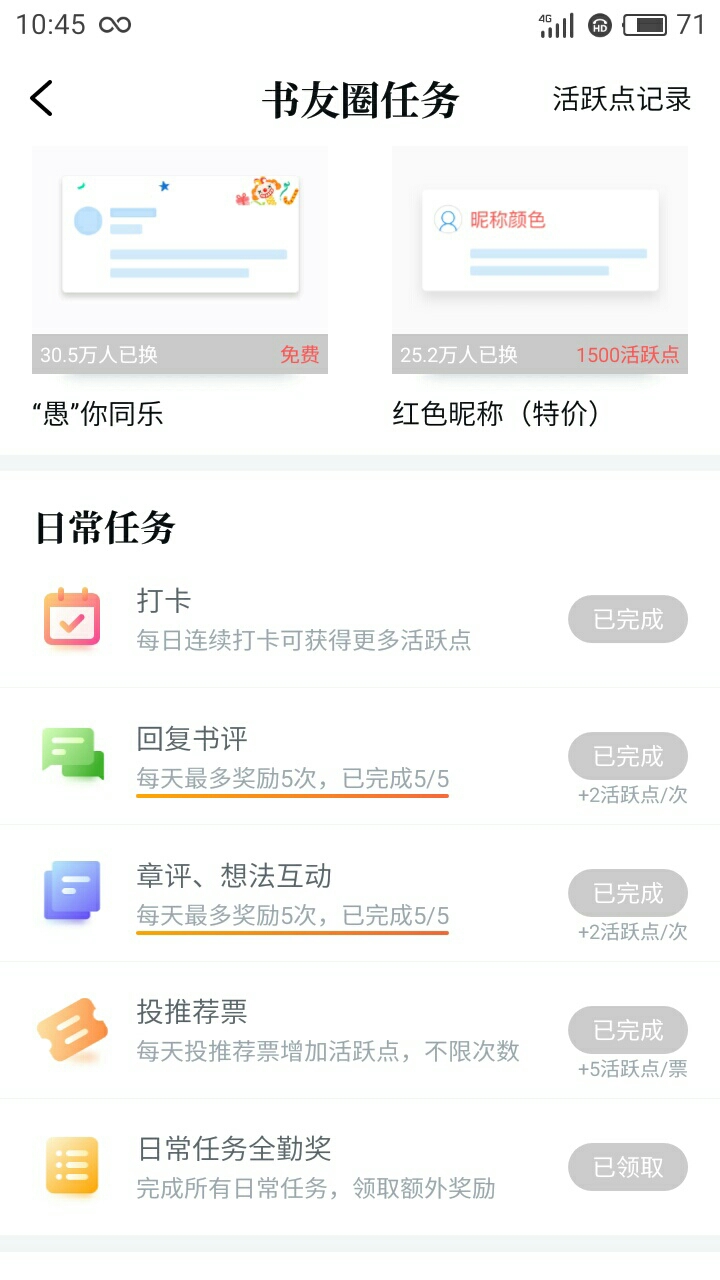The width and height of the screenshot is (720, 1280).
Task: Tap the 已完成 button for 投推荐票
Action: [628, 1030]
